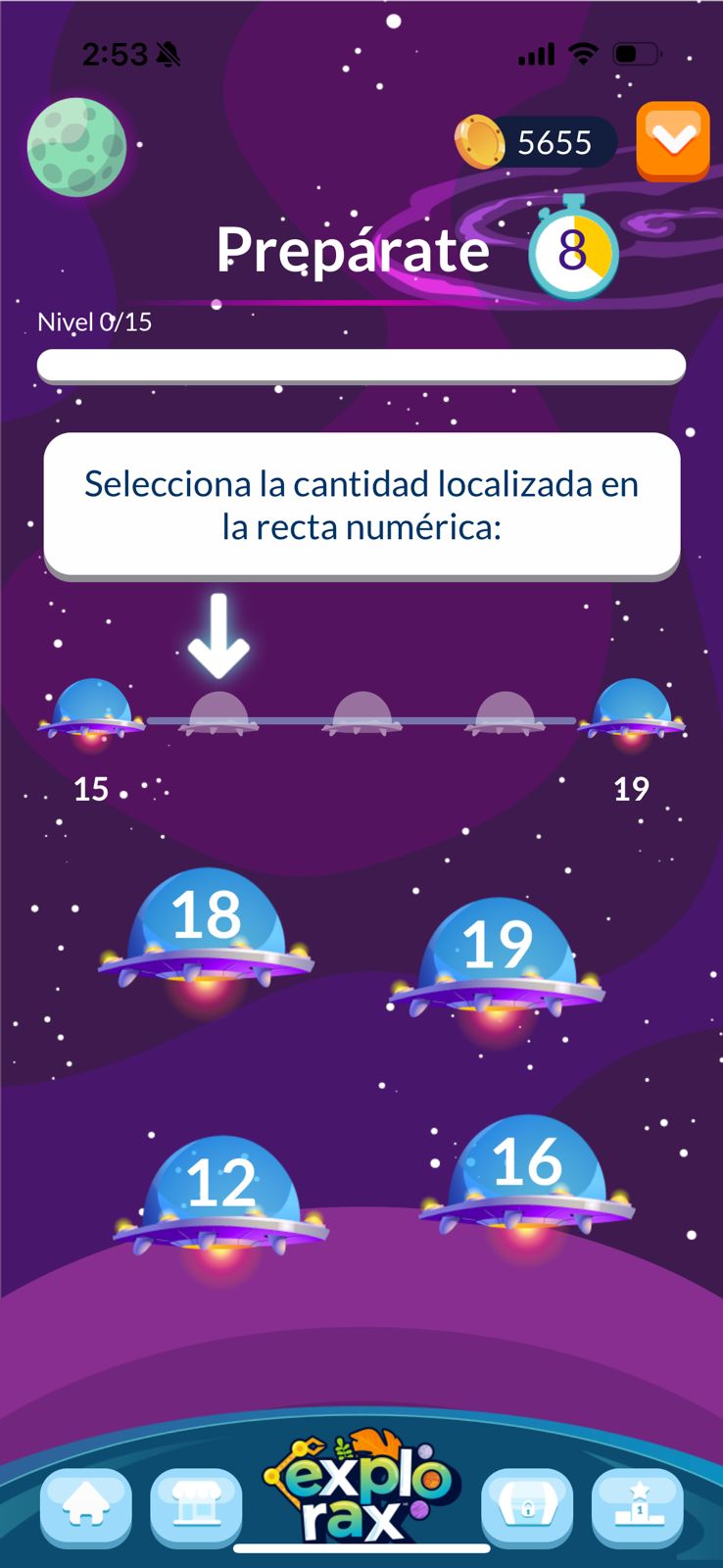Viewport: 723px width, 1568px height.
Task: Tap the UFO marked 19 on the number line
Action: [633, 710]
